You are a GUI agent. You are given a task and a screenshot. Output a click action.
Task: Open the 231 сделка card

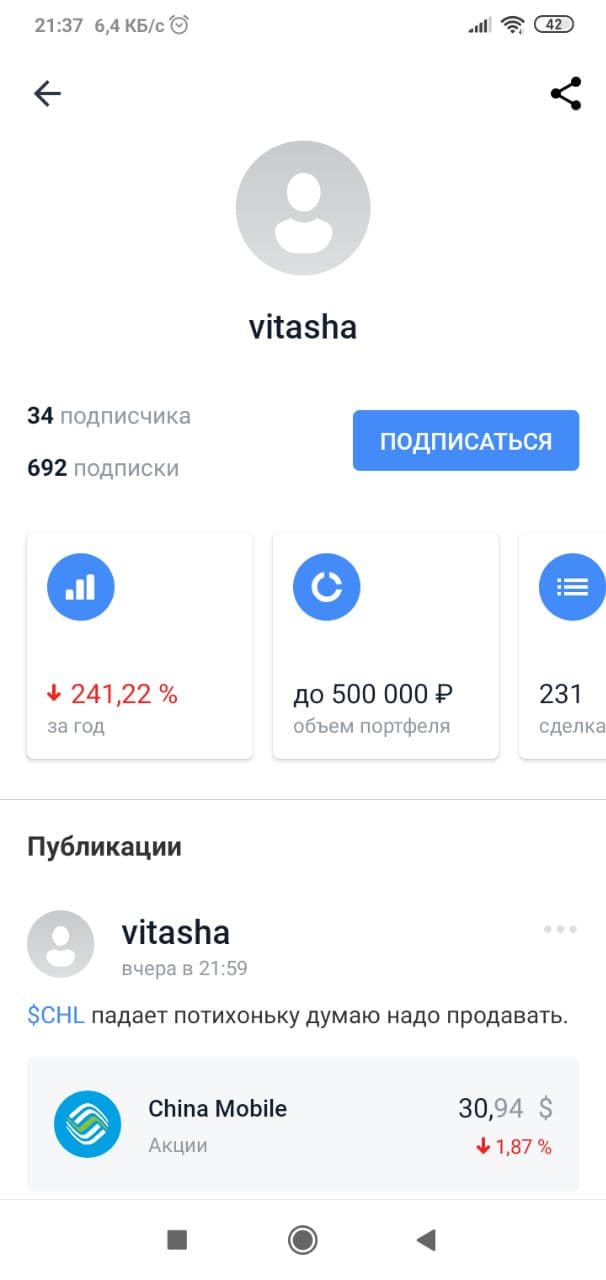(x=567, y=646)
